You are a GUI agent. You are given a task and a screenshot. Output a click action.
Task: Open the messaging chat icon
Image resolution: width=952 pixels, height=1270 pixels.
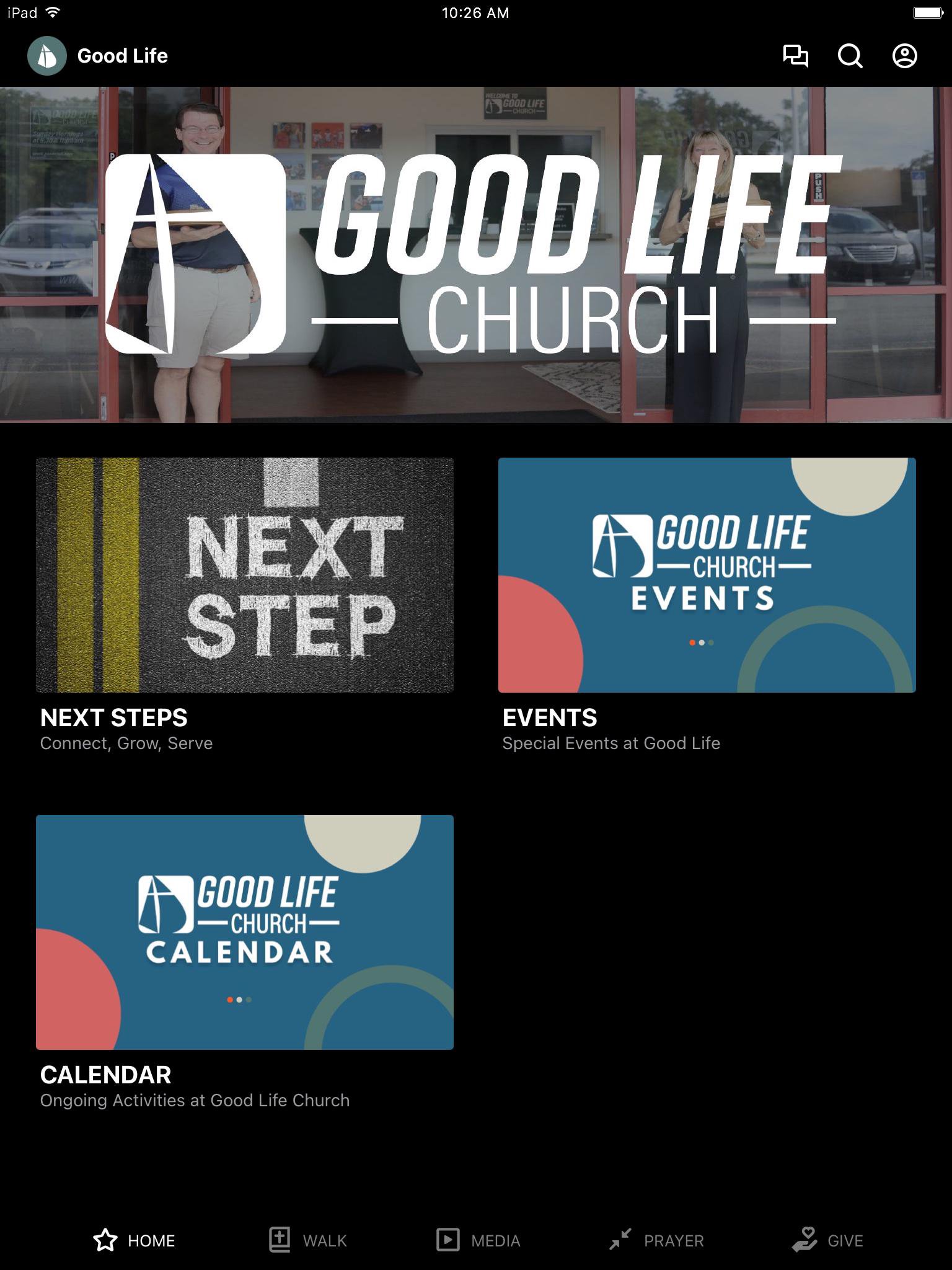[x=795, y=56]
